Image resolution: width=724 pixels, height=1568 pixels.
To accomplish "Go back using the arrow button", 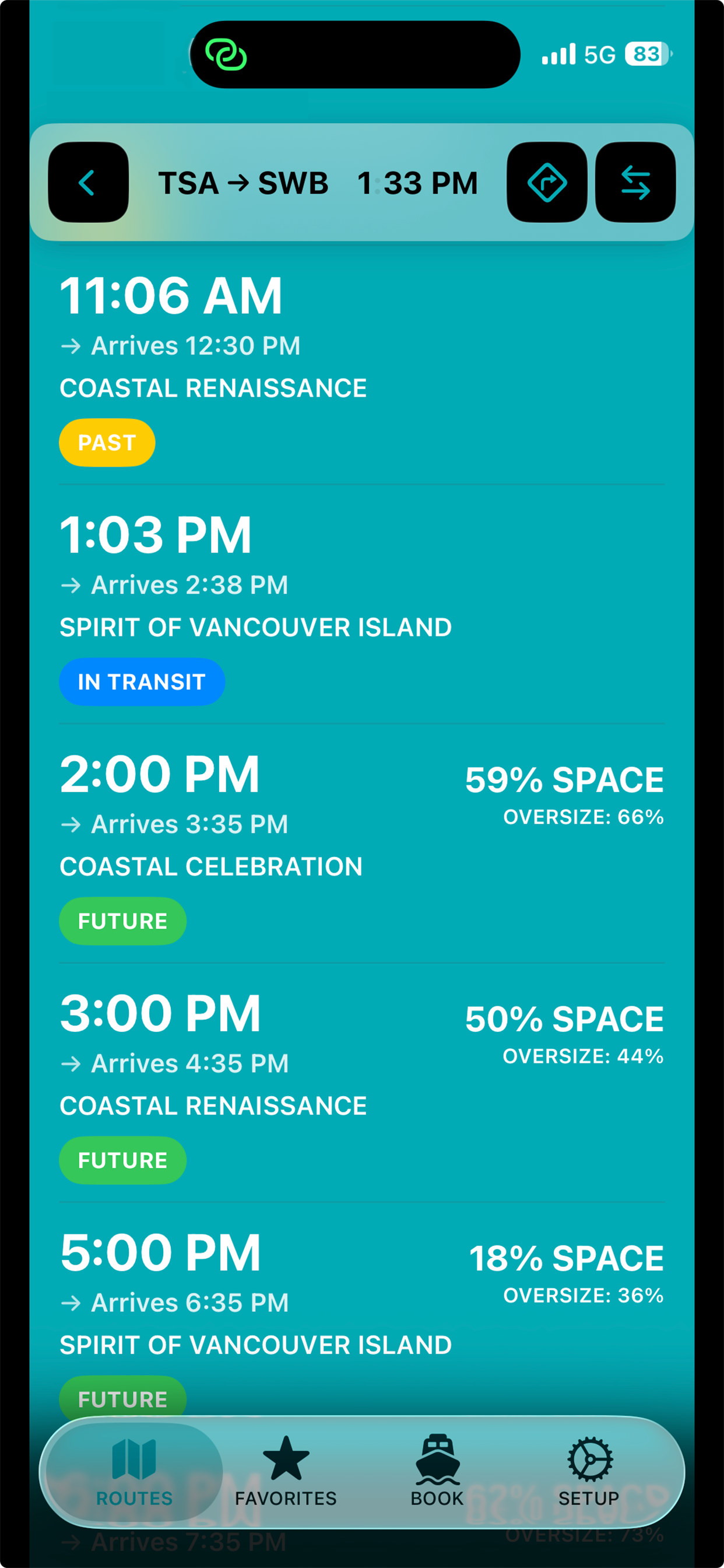I will (x=88, y=182).
